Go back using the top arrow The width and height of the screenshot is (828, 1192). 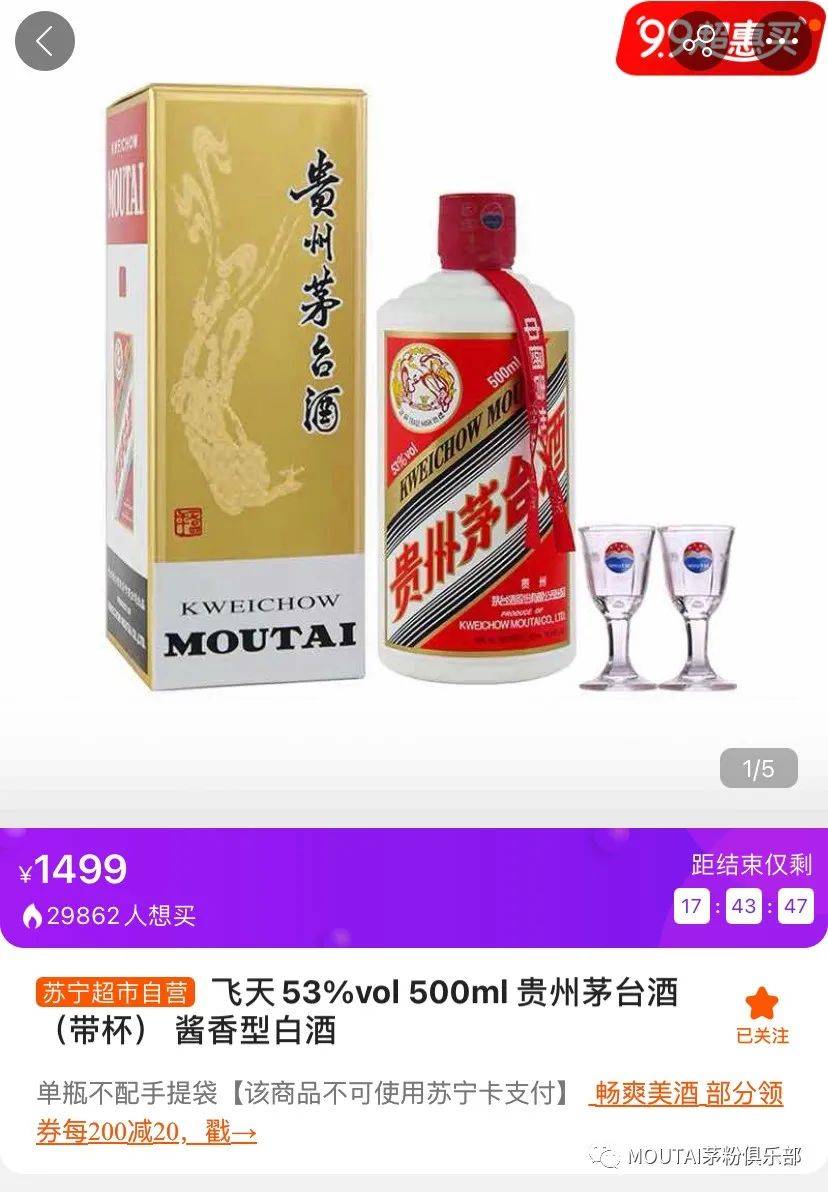pyautogui.click(x=44, y=41)
